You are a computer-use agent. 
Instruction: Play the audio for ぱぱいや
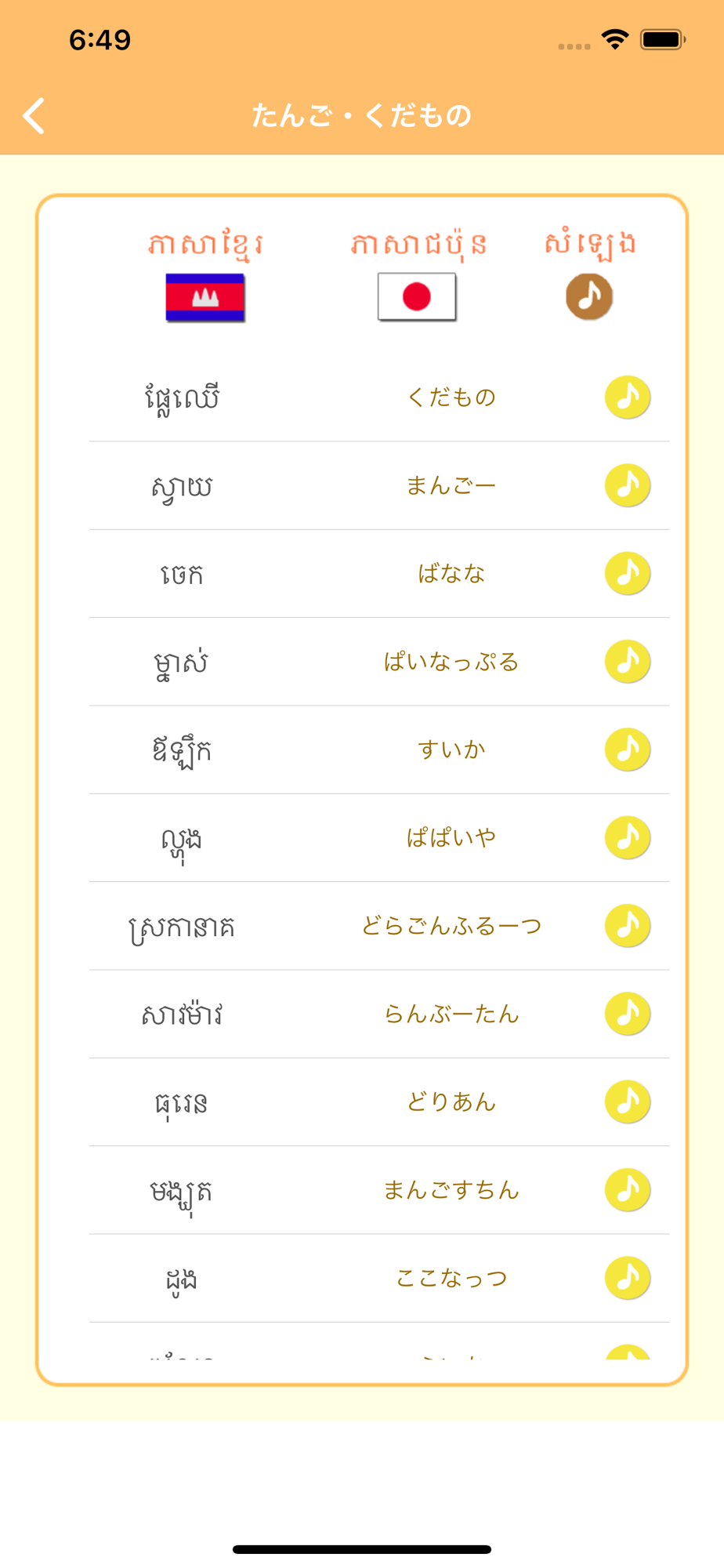point(628,838)
